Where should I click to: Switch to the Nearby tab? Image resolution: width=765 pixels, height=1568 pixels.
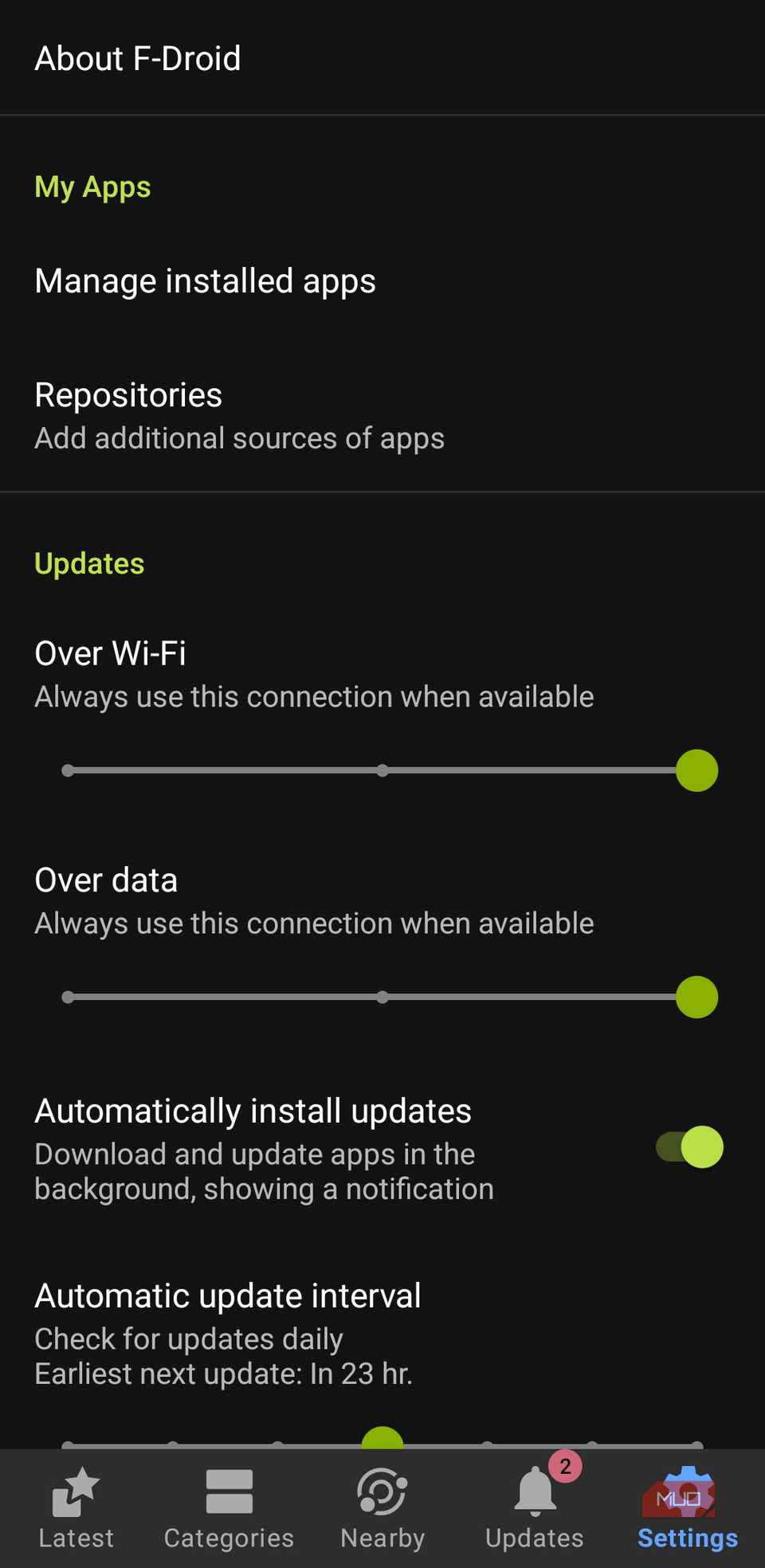382,1507
